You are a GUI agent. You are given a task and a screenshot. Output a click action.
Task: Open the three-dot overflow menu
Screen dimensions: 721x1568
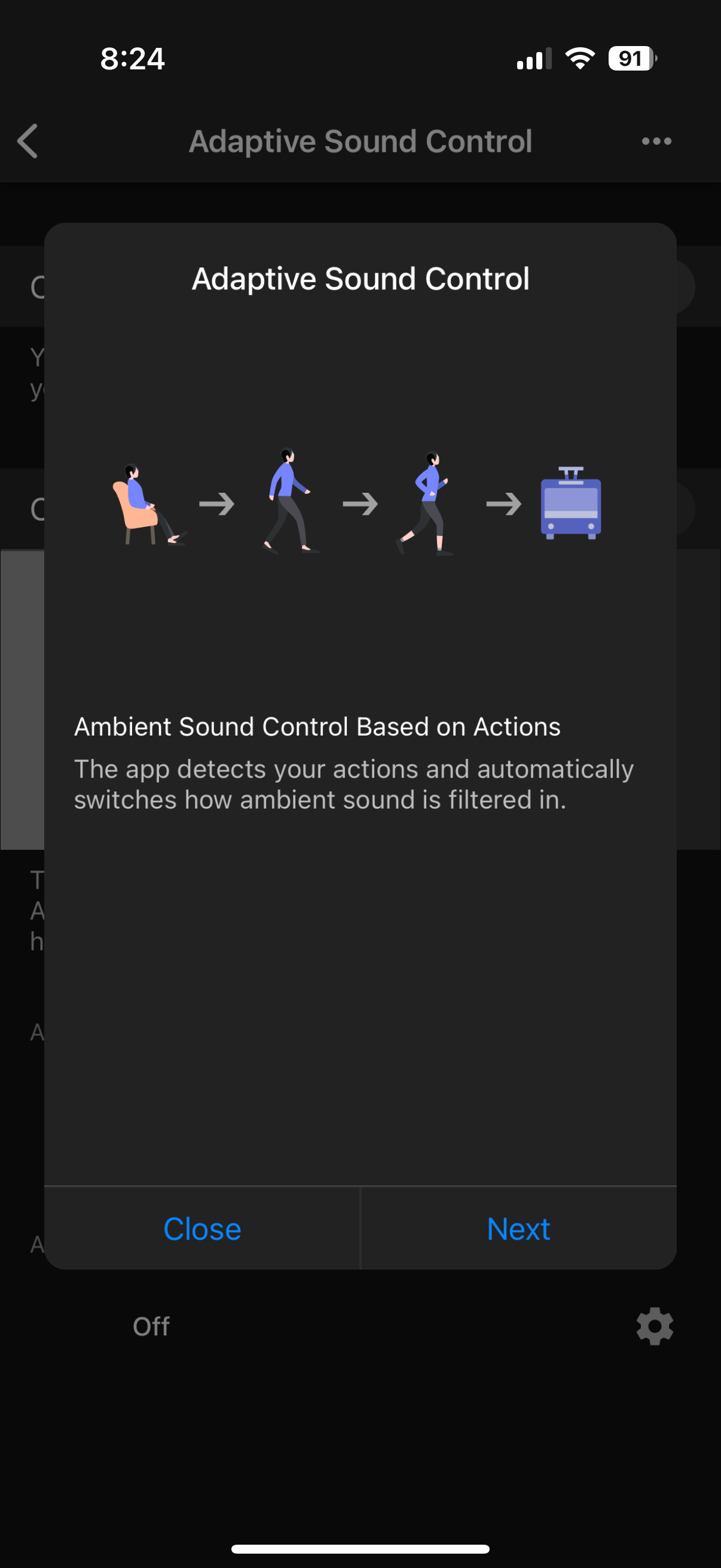pyautogui.click(x=656, y=141)
